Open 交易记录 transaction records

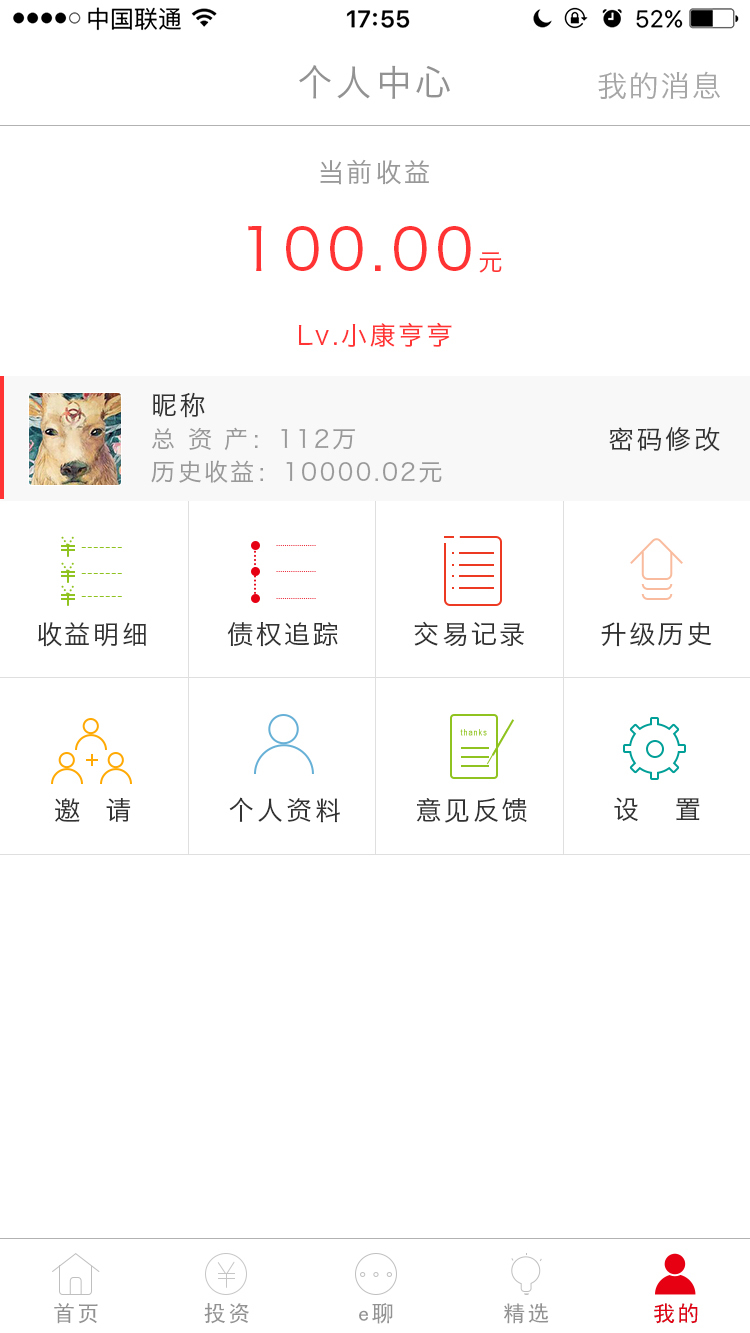pyautogui.click(x=469, y=588)
